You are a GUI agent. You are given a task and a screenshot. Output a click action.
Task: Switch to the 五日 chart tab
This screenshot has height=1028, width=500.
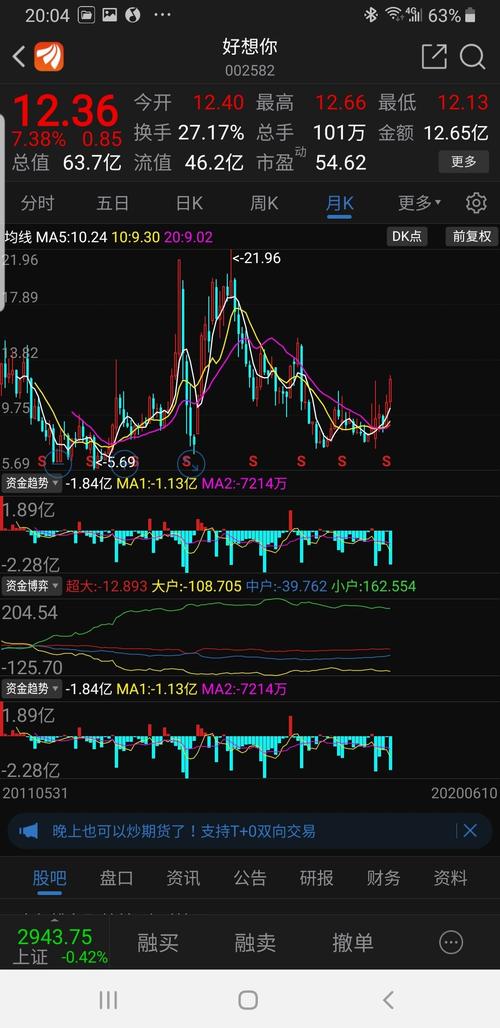(113, 203)
